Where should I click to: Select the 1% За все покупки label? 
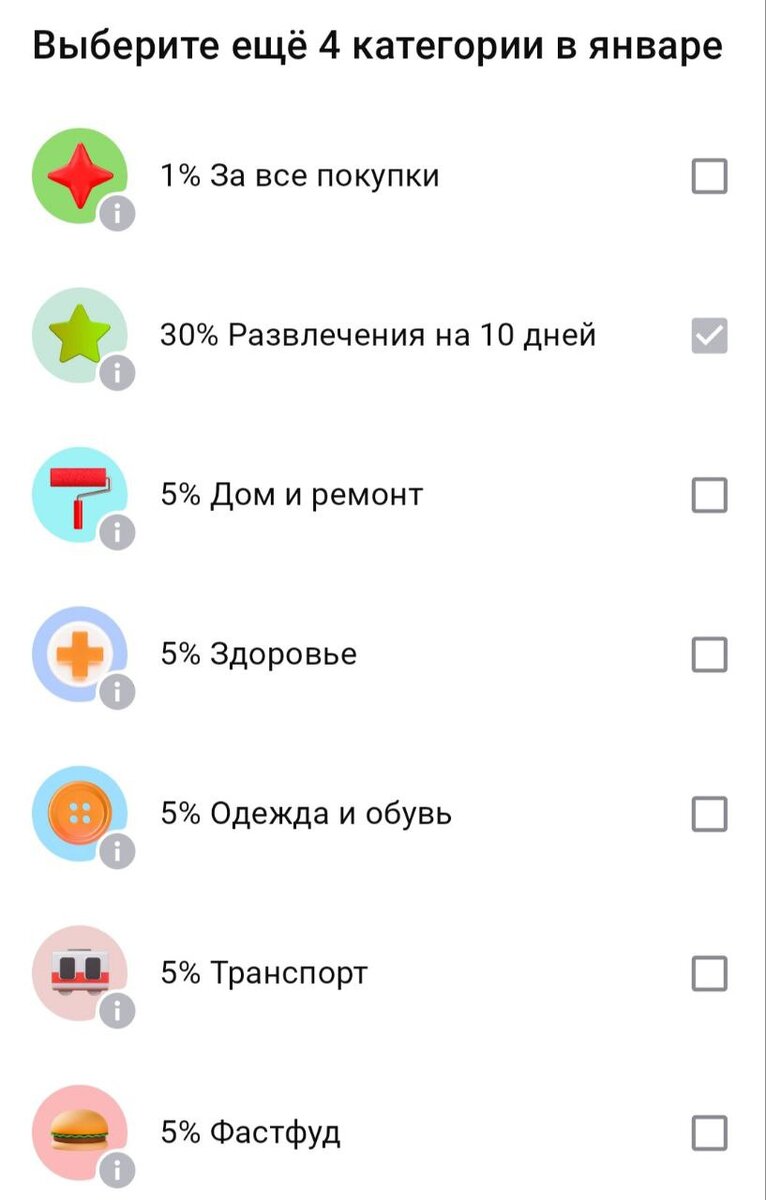300,174
